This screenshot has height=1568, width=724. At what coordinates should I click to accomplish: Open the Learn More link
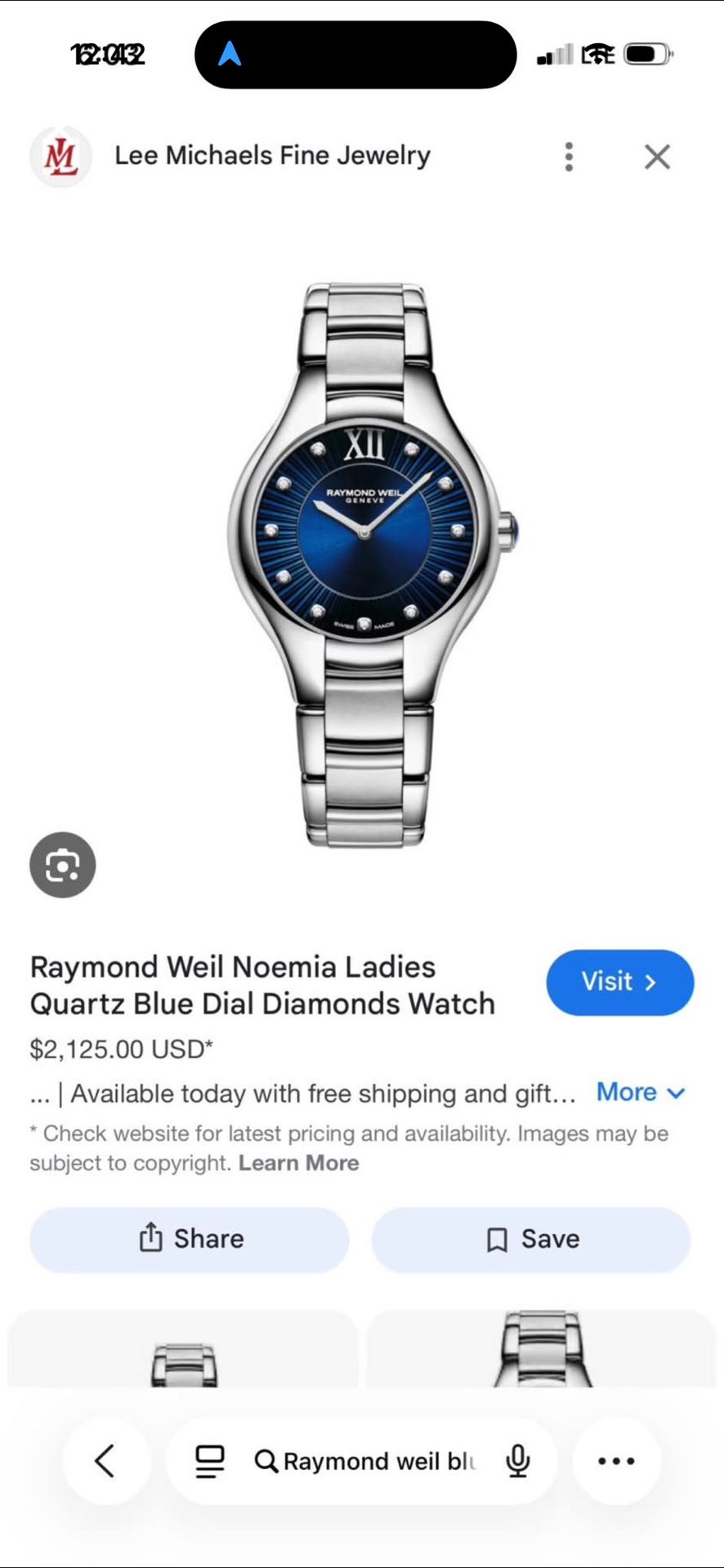tap(300, 1163)
